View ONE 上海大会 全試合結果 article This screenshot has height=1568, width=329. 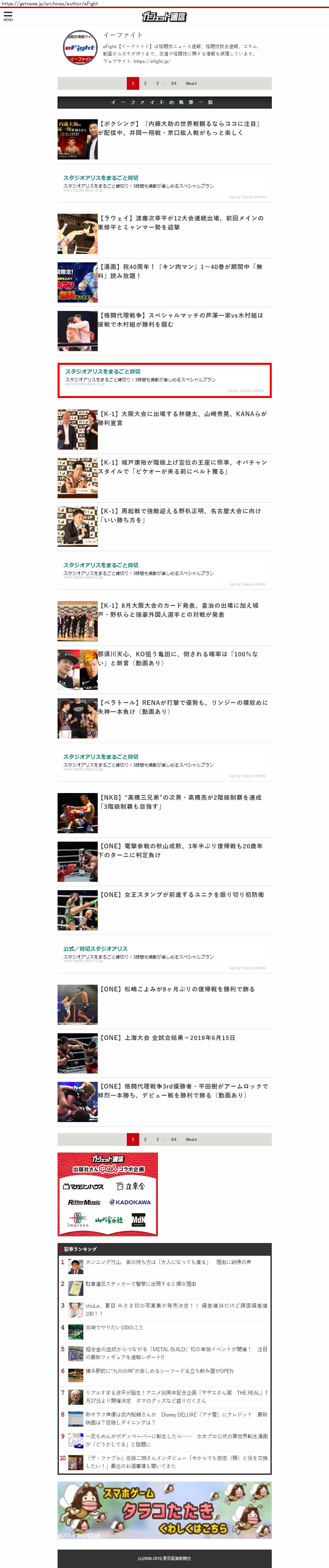167,1038
